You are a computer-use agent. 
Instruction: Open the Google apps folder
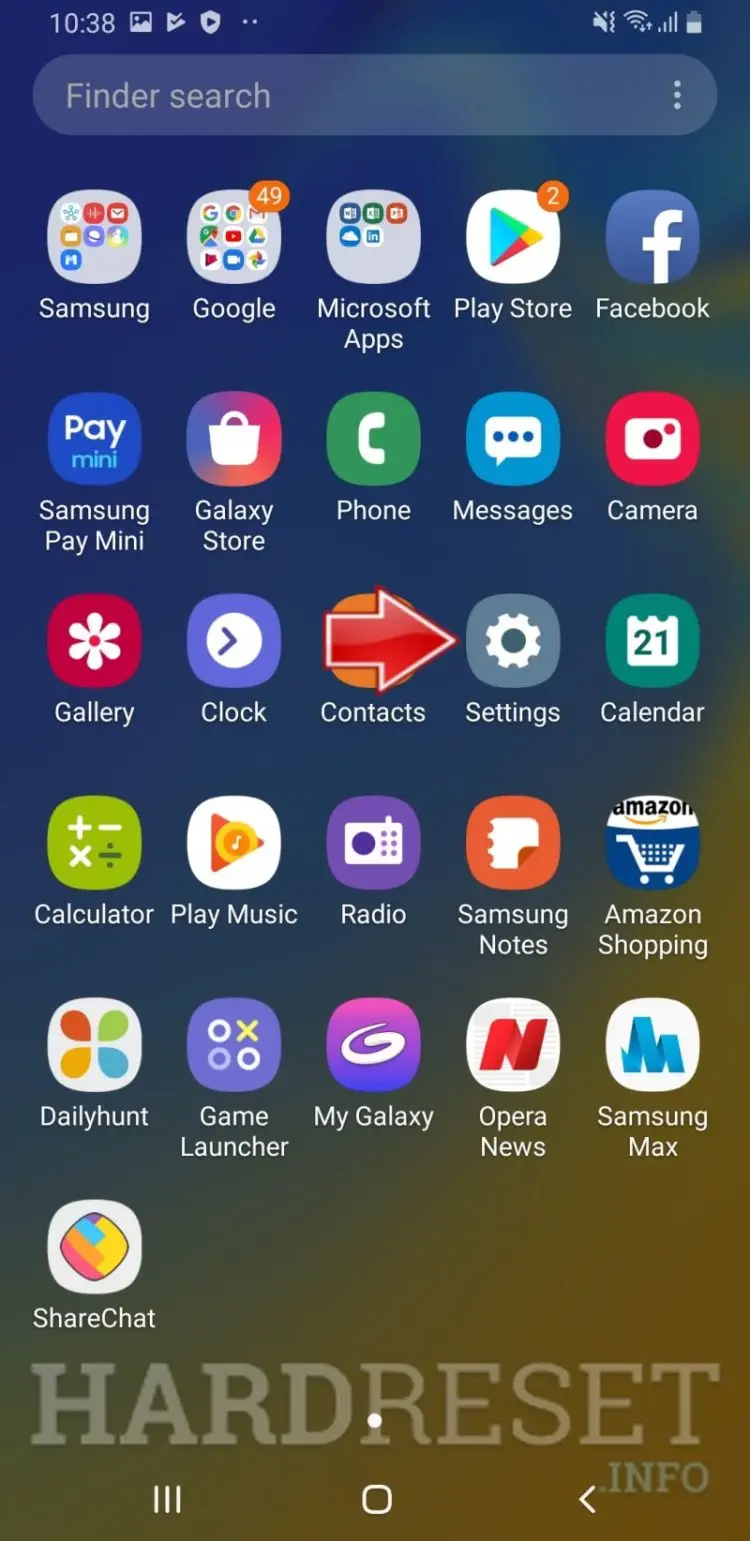(x=234, y=238)
